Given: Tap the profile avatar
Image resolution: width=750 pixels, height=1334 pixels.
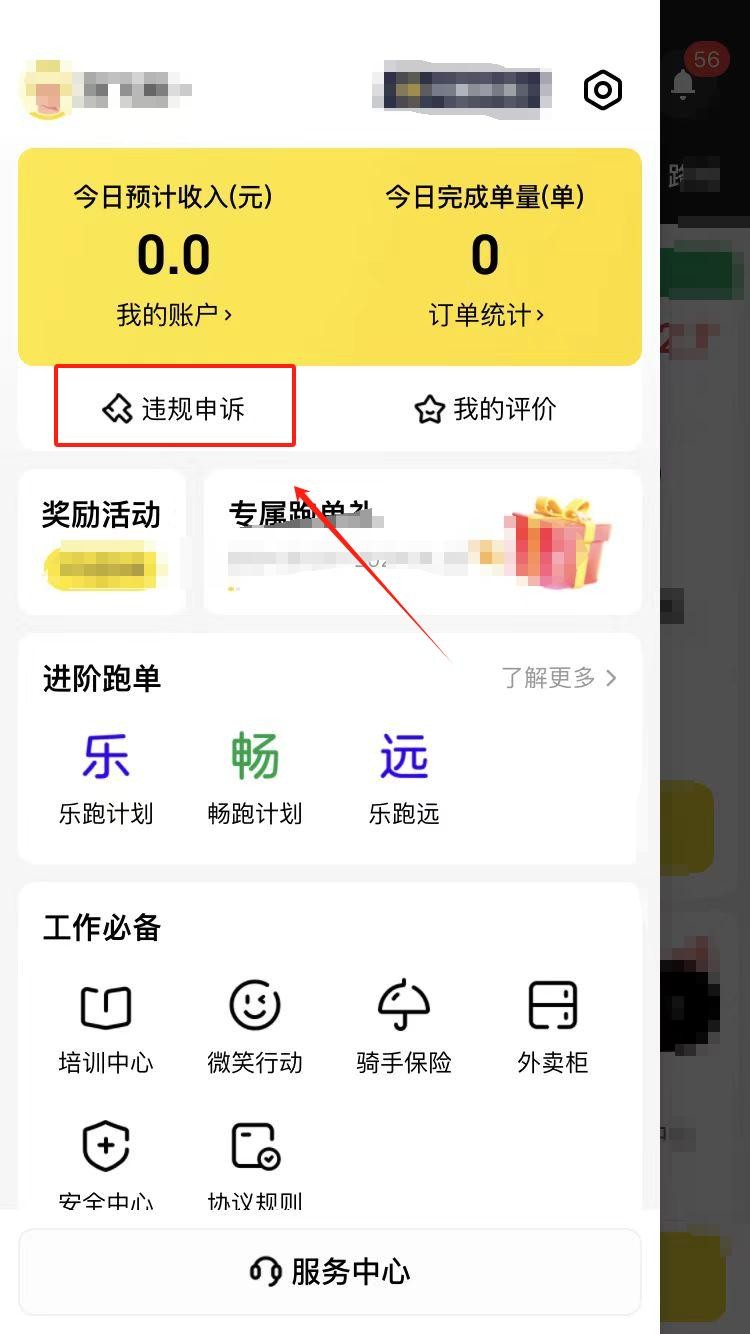Looking at the screenshot, I should 44,90.
